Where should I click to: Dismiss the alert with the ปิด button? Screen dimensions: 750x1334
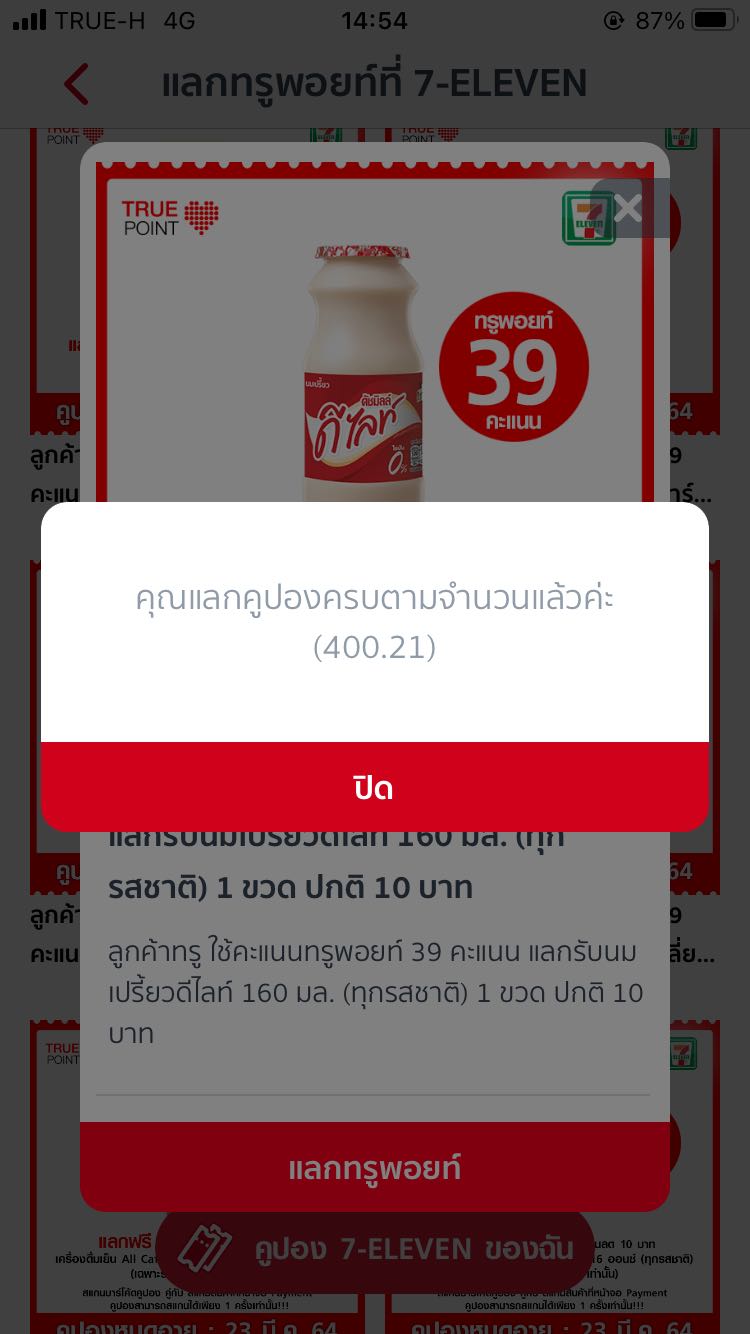tap(374, 788)
